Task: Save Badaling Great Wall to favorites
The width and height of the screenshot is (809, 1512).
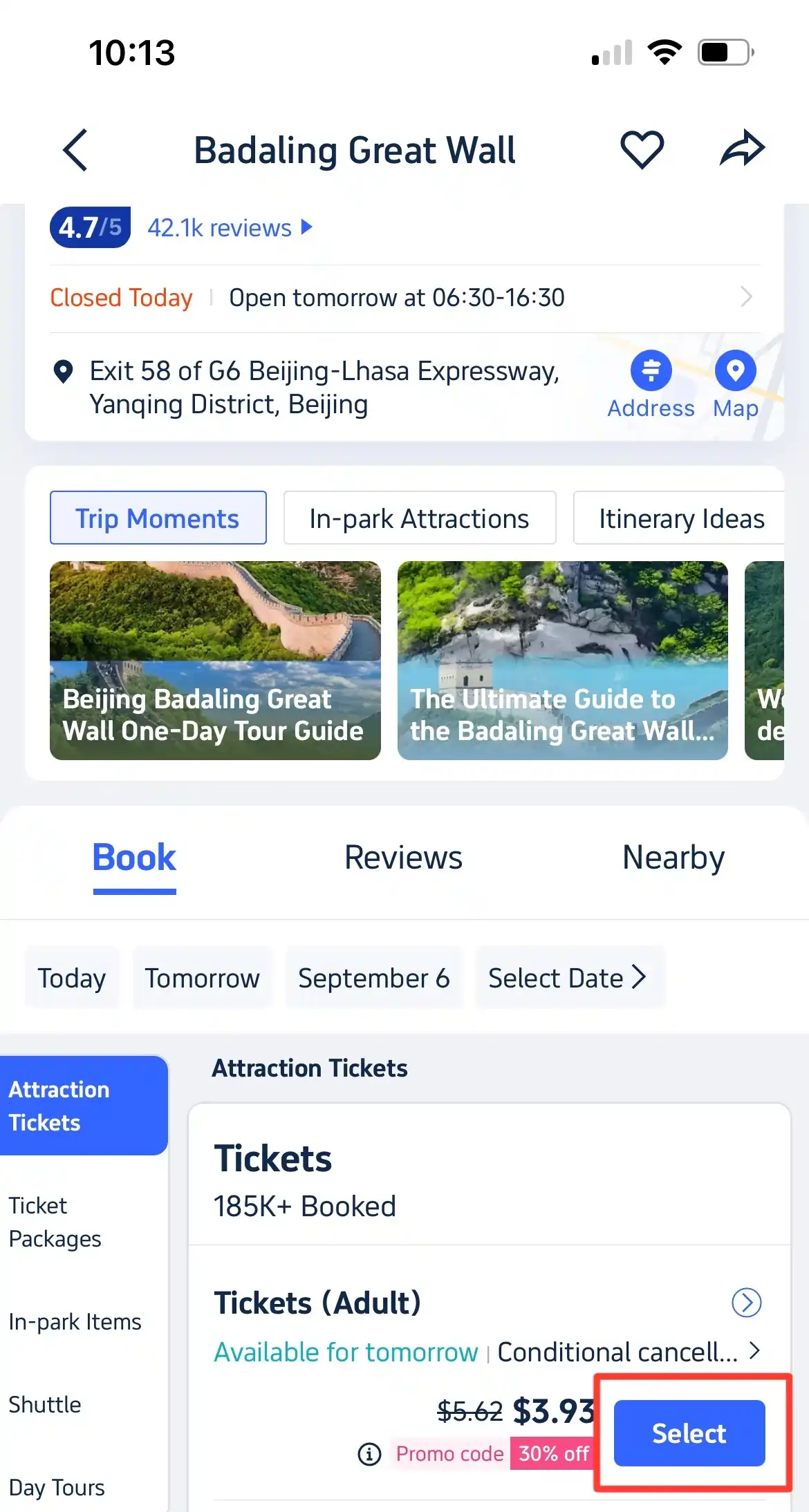Action: pos(642,149)
